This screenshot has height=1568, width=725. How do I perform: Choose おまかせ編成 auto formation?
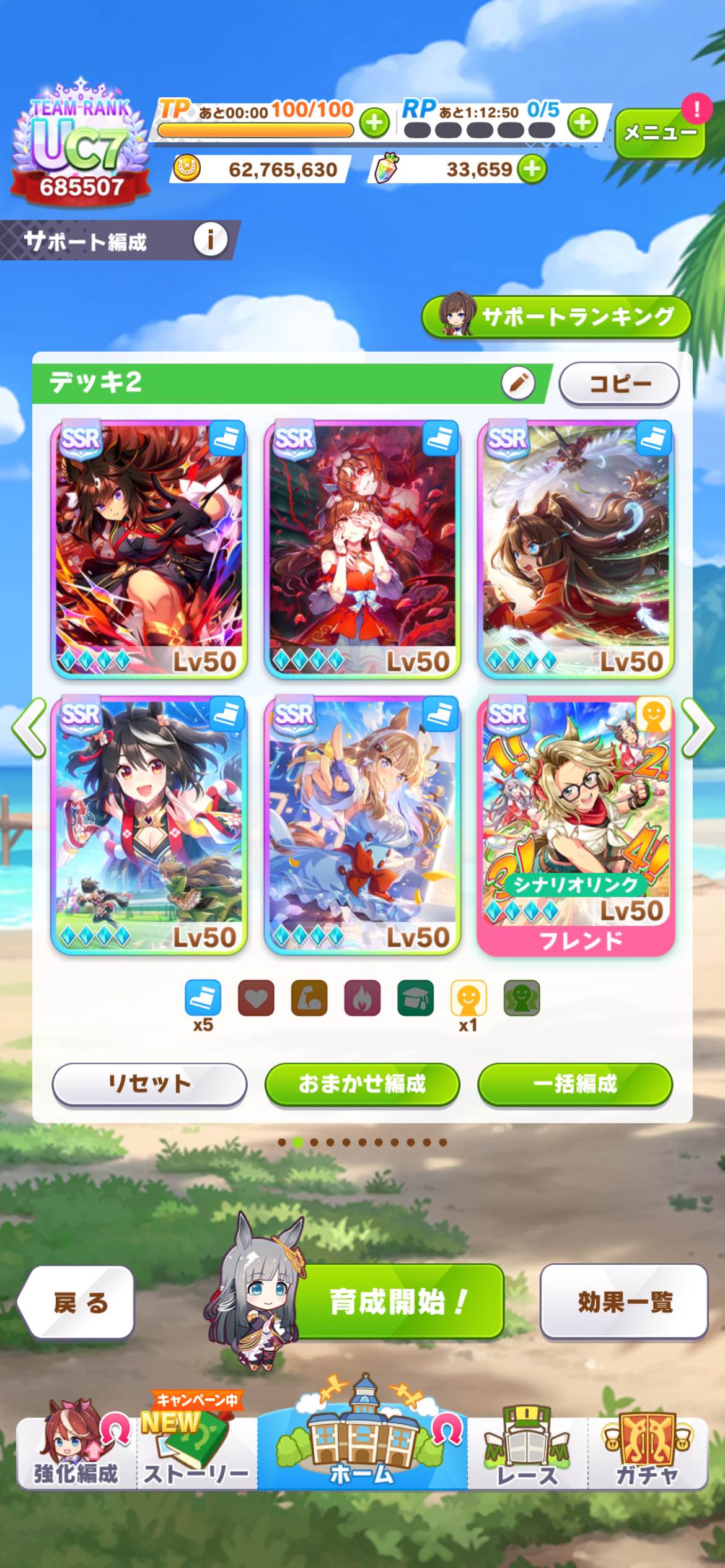tap(362, 1084)
